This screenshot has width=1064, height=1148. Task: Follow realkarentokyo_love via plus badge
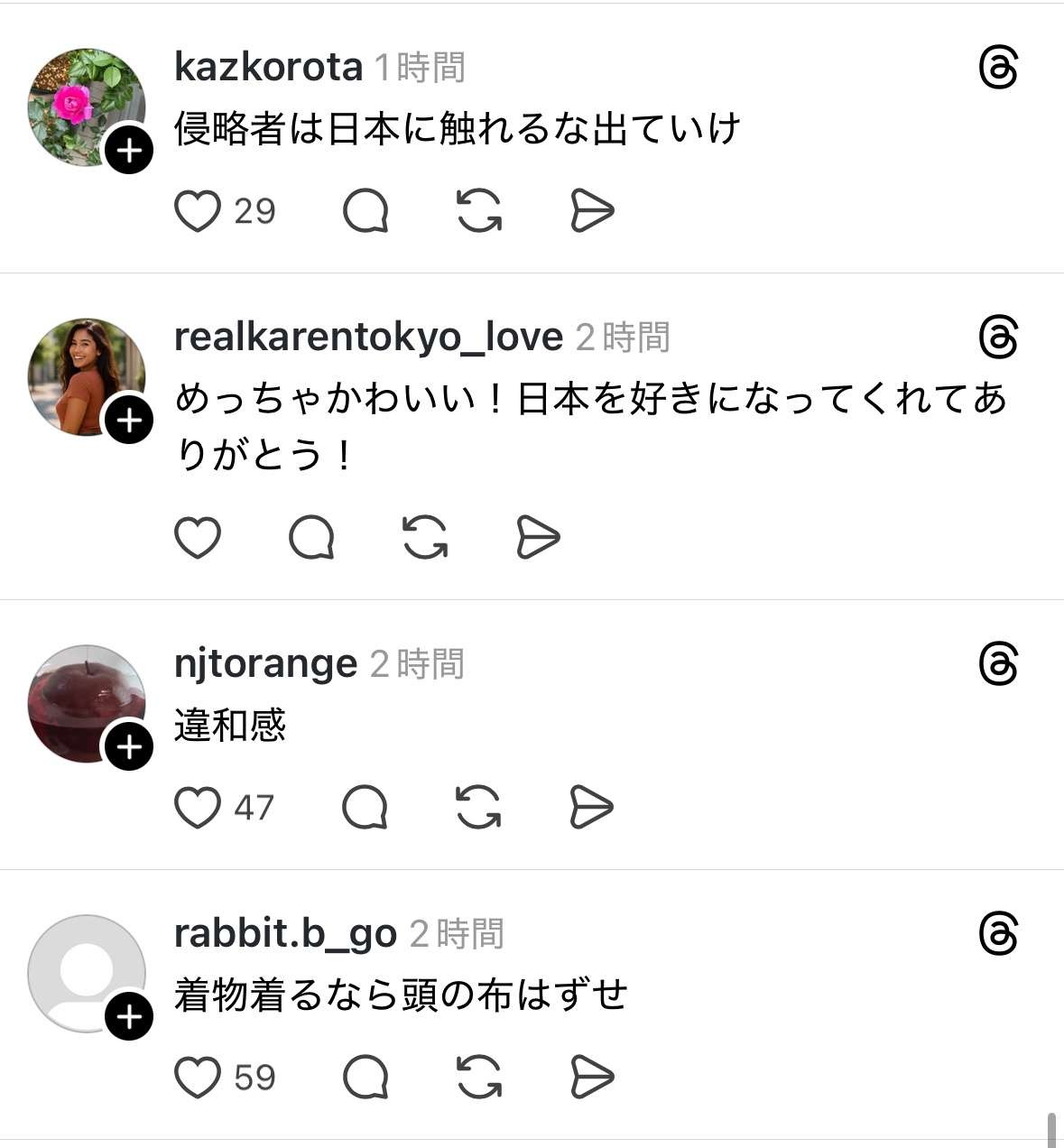[x=129, y=421]
